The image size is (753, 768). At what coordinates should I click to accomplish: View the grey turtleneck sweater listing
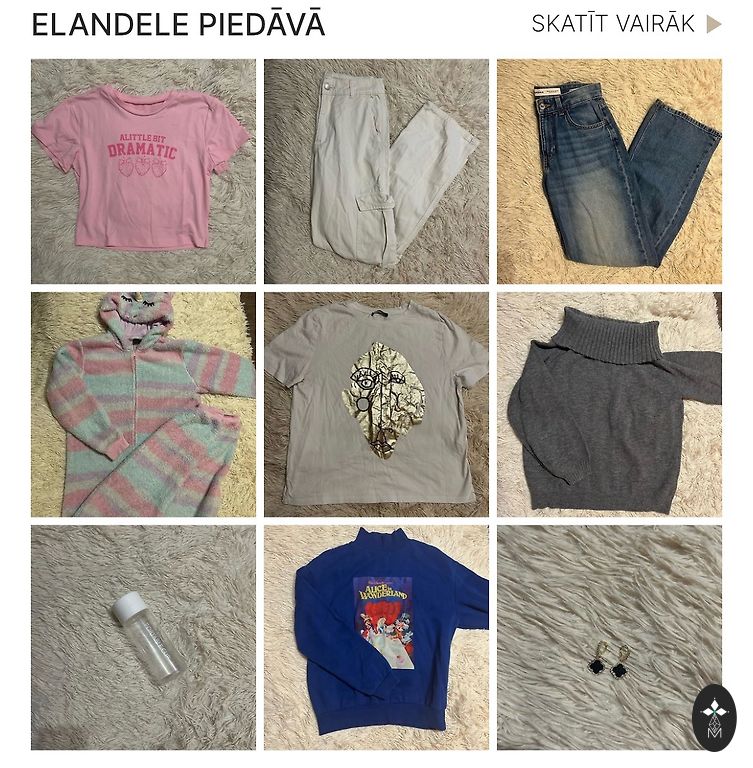click(609, 404)
